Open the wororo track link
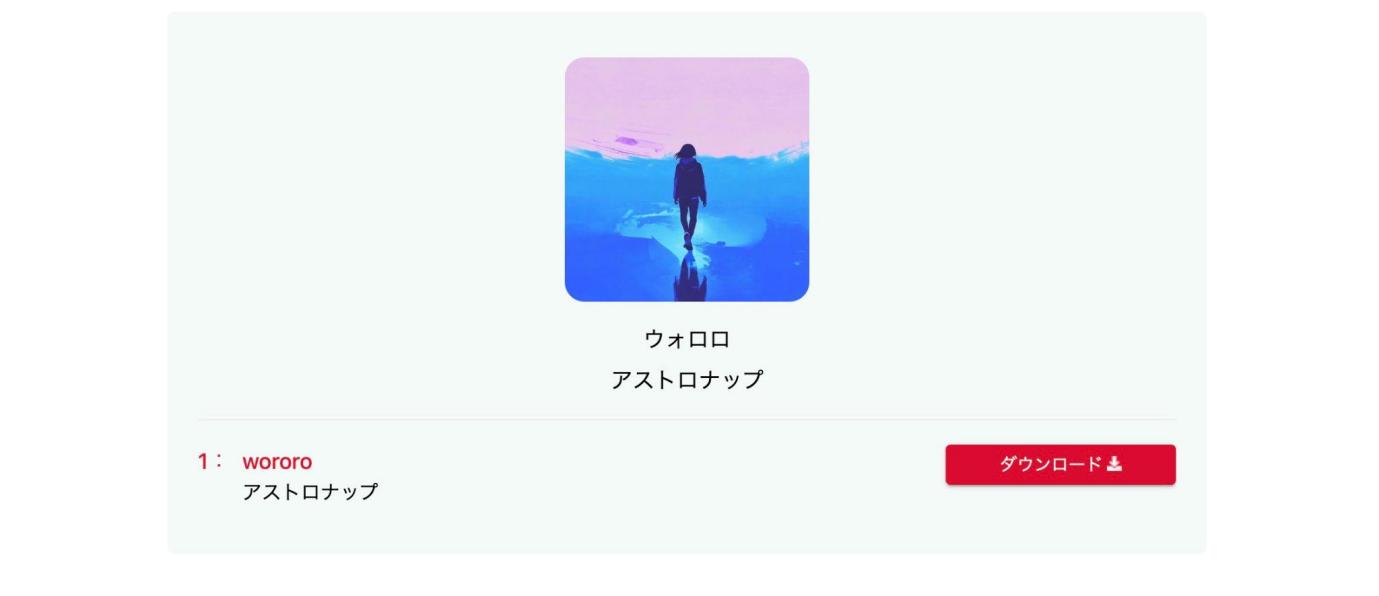 [277, 462]
